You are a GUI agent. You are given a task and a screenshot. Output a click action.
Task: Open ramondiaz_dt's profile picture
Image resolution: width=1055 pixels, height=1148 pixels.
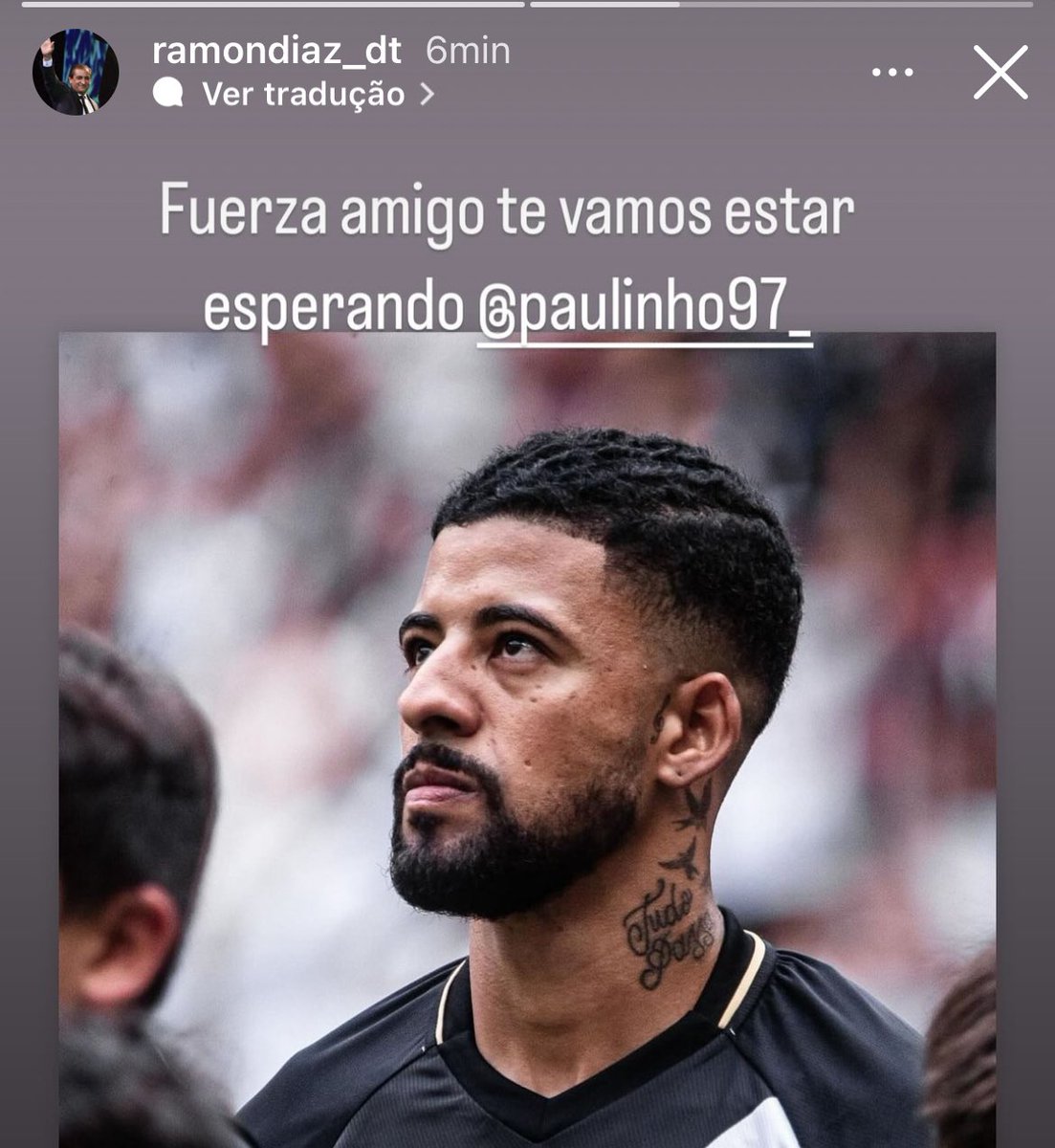[x=76, y=73]
